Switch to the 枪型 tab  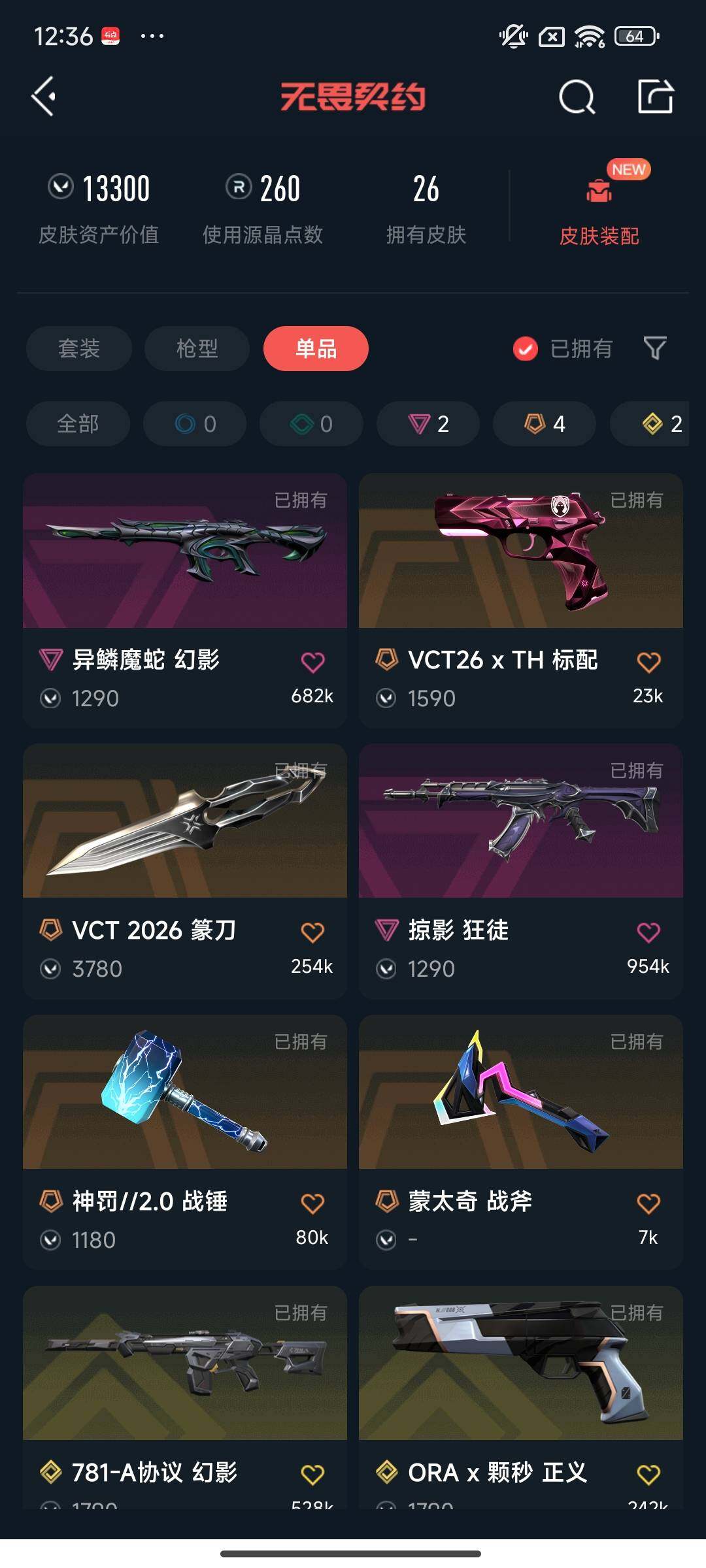(197, 348)
